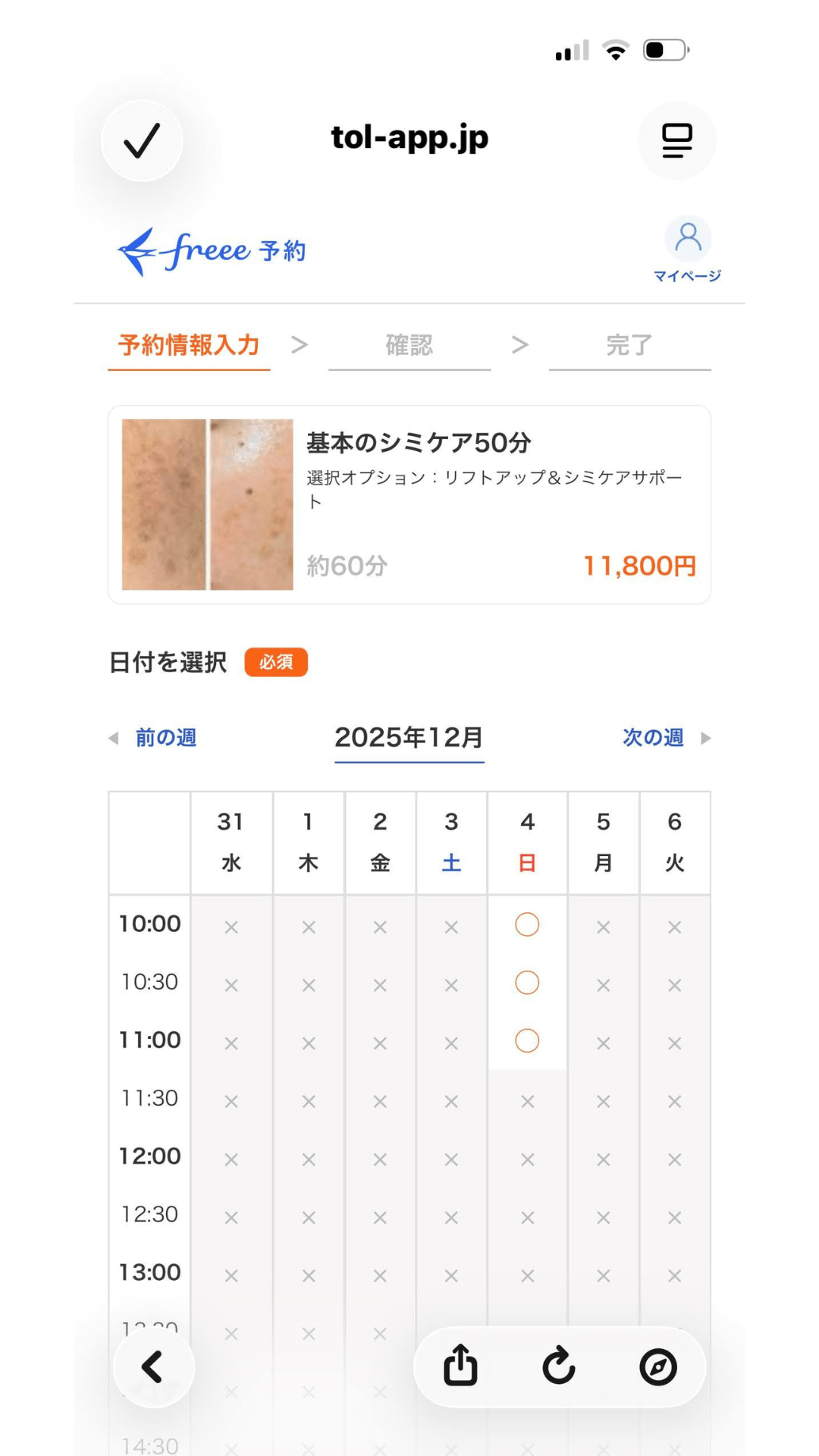Reload the page
The height and width of the screenshot is (1456, 819).
click(559, 1367)
